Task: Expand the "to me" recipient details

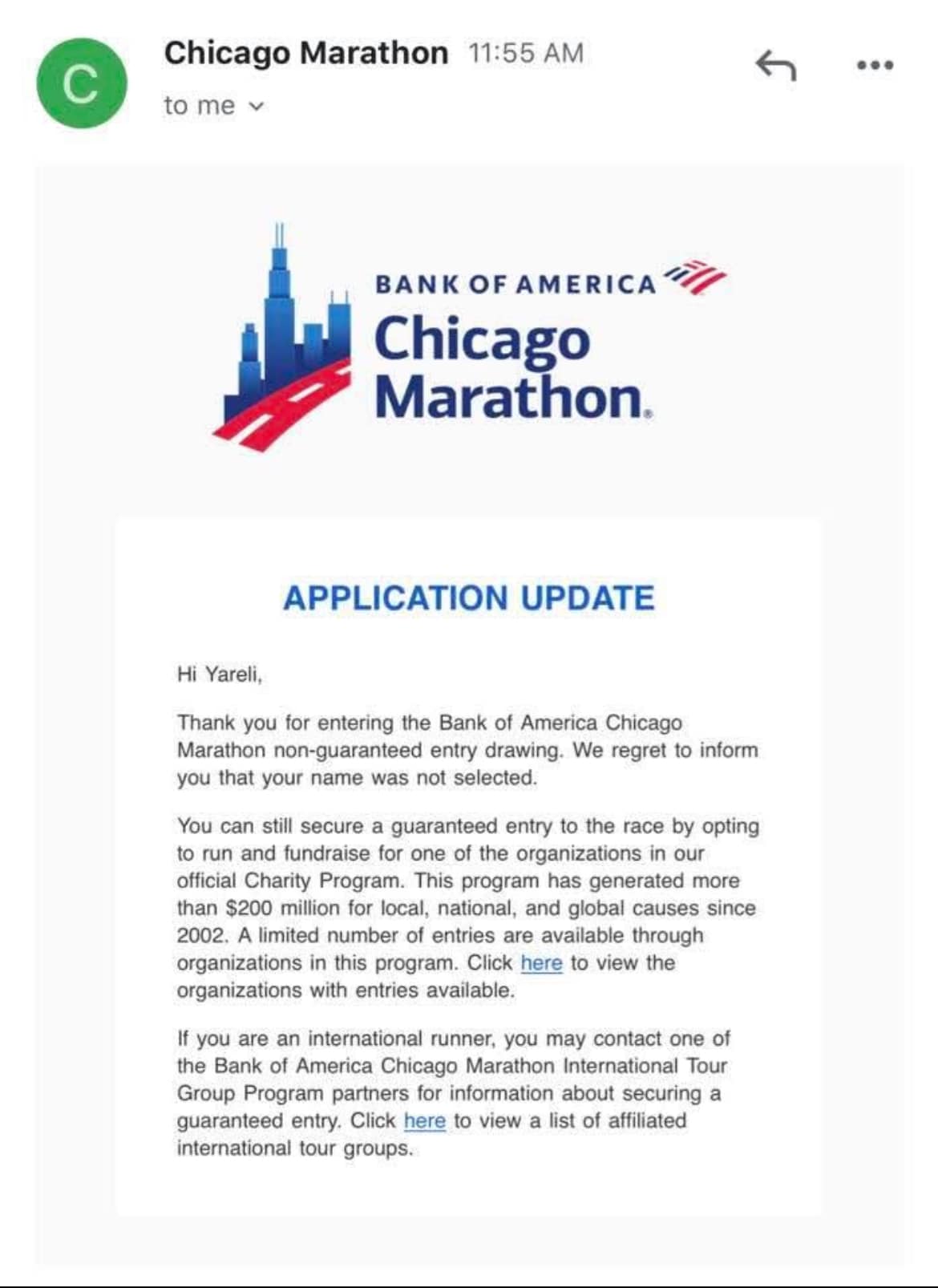Action: pos(213,106)
